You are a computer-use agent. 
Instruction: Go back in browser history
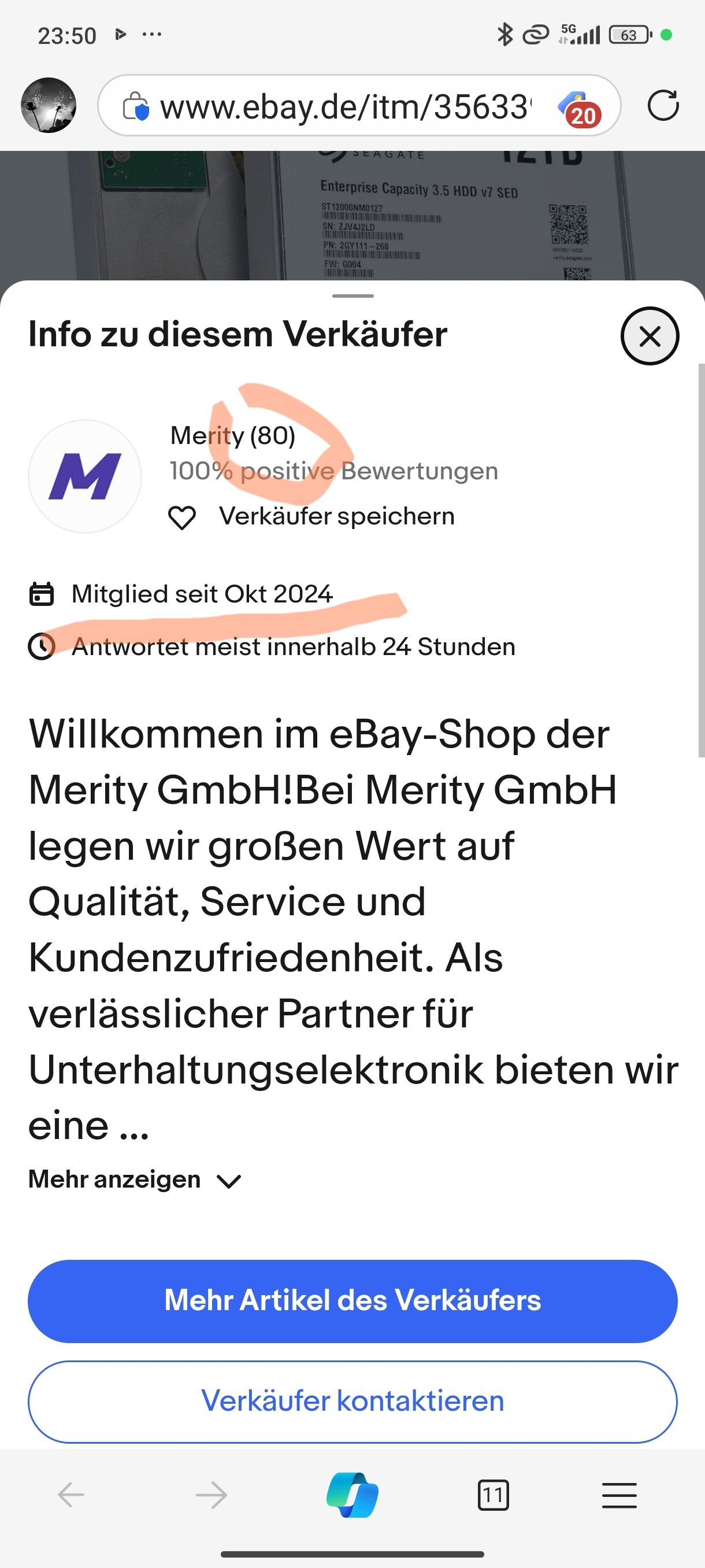[x=71, y=1495]
